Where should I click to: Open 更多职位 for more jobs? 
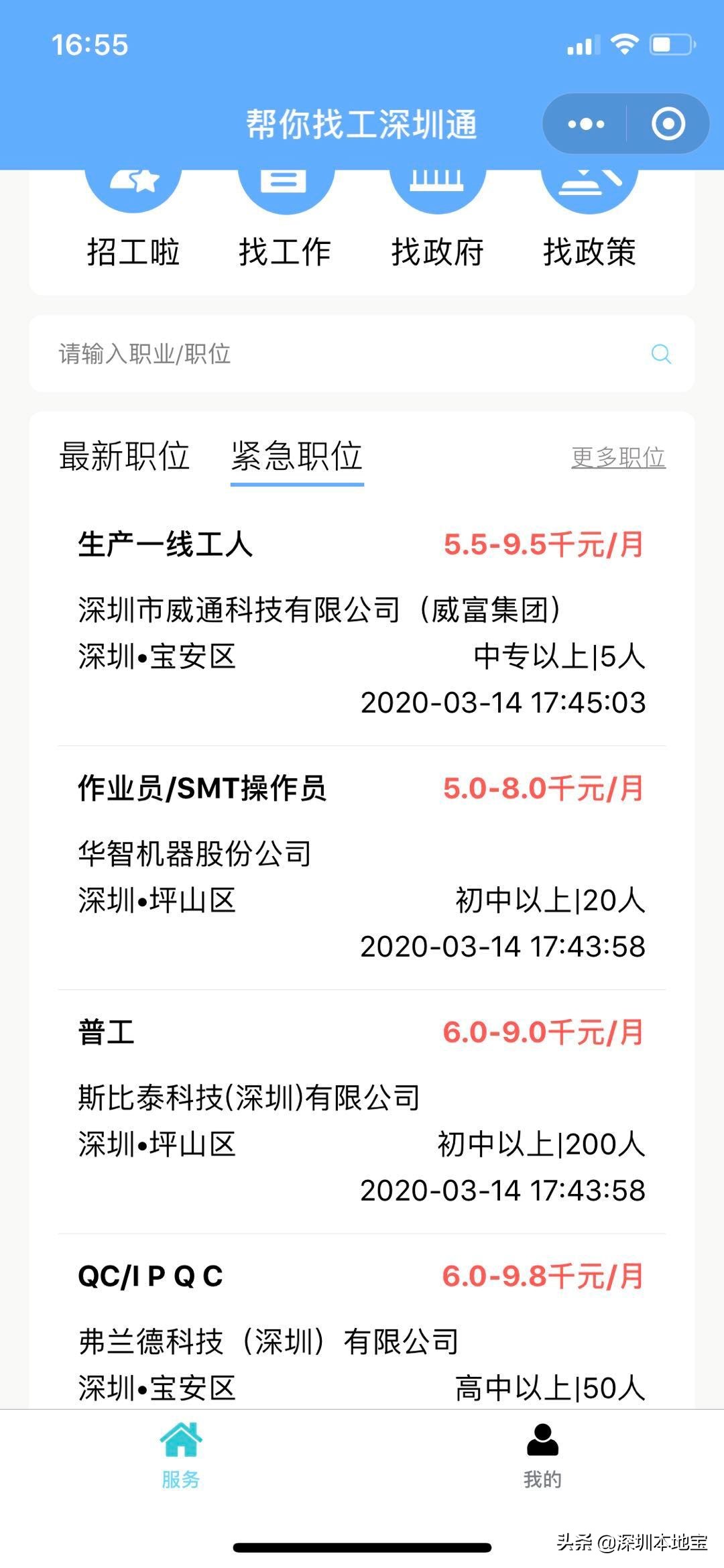(617, 457)
